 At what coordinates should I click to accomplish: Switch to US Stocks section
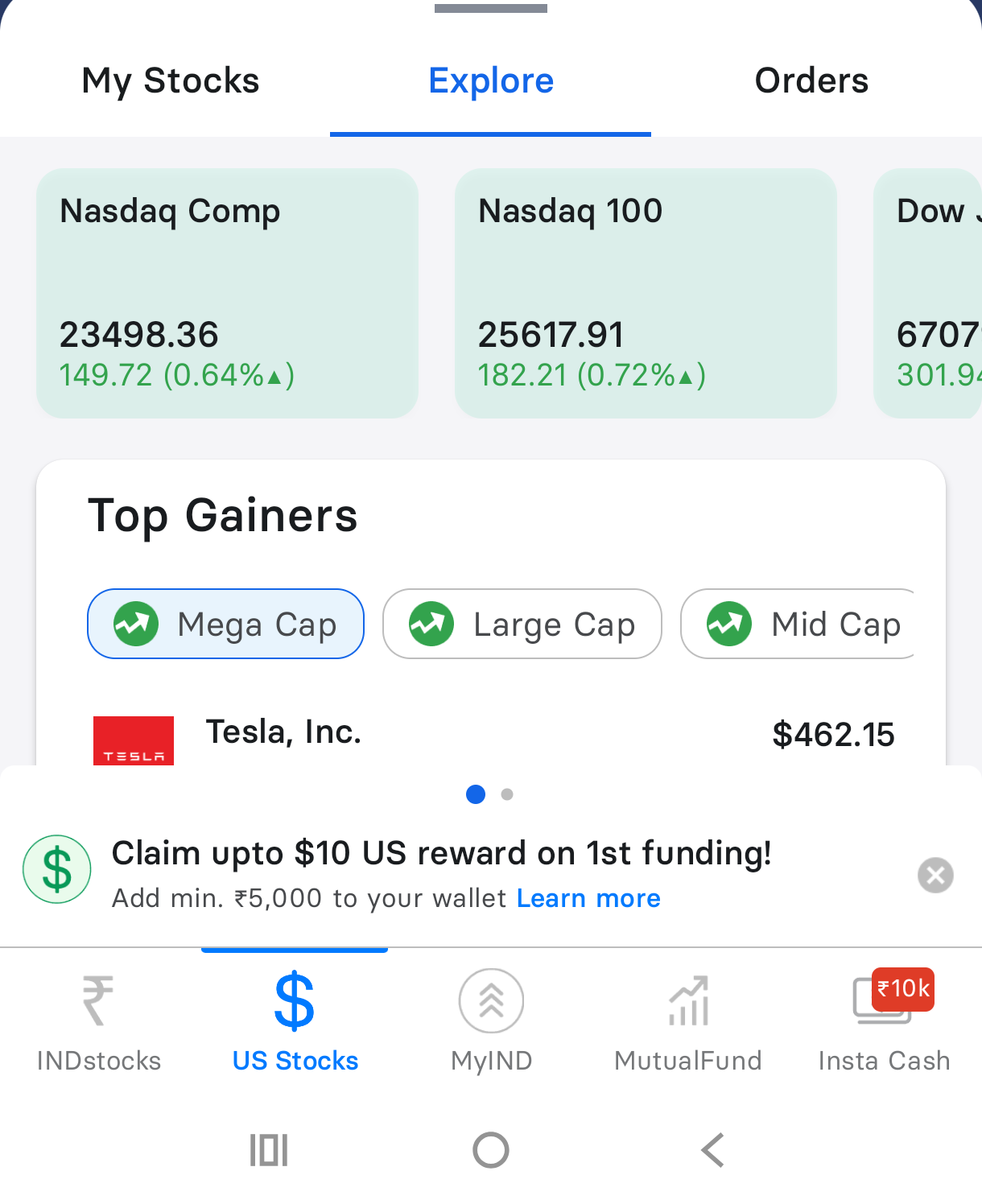[x=295, y=1022]
